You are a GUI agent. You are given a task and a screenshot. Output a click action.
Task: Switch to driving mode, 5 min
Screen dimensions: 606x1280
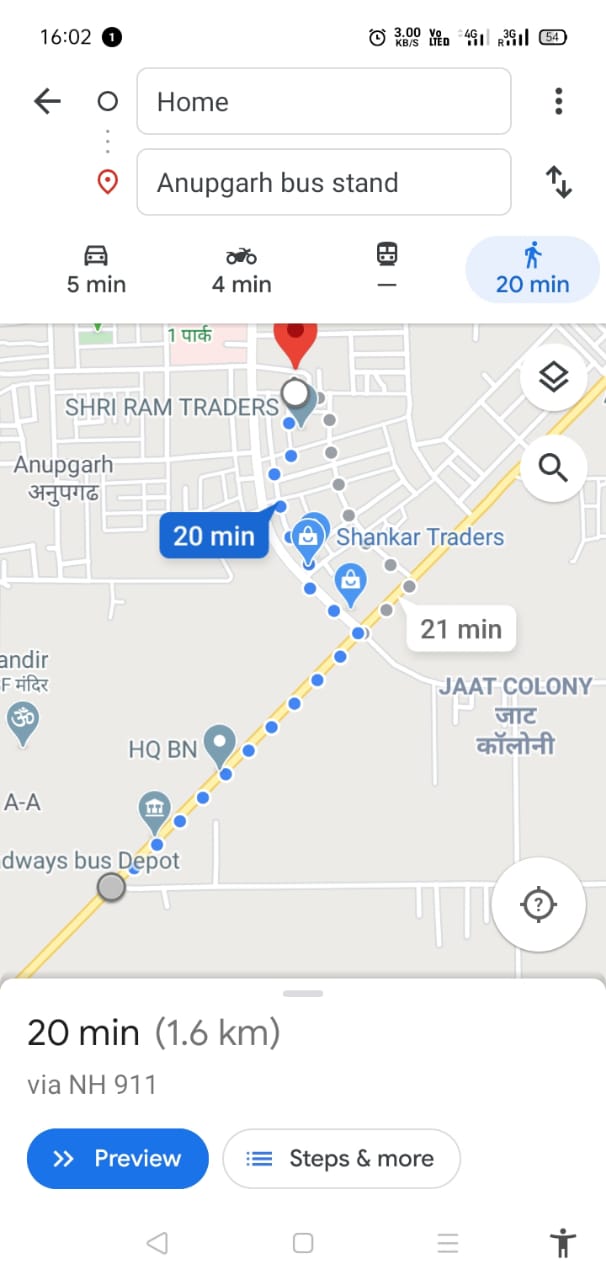[x=96, y=270]
